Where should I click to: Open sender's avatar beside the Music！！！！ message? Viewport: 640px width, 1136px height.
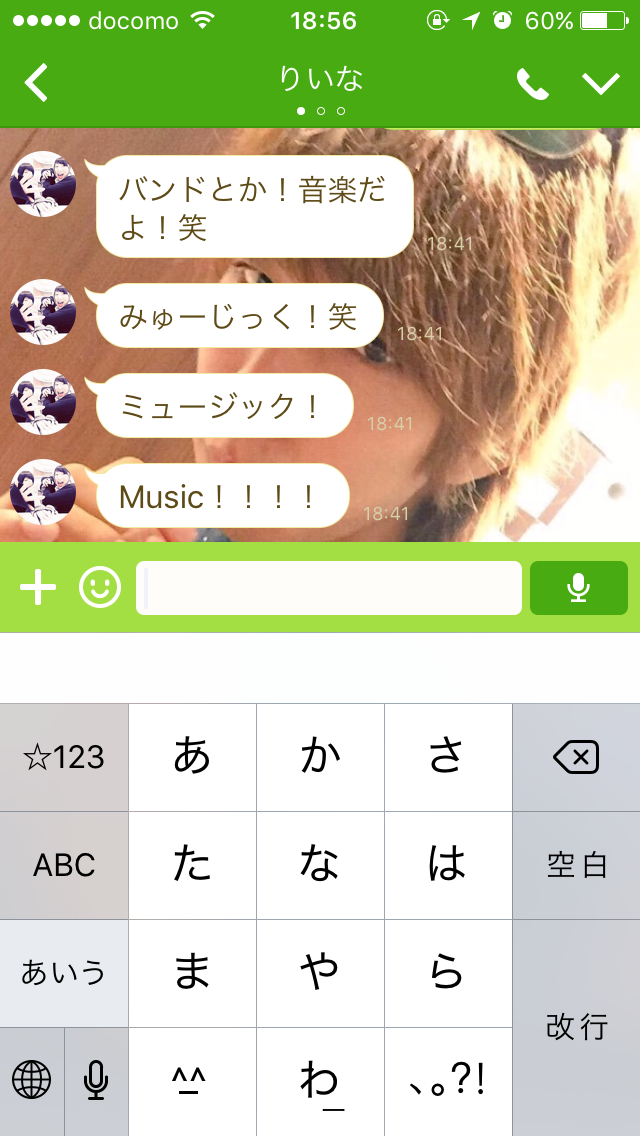[x=43, y=492]
